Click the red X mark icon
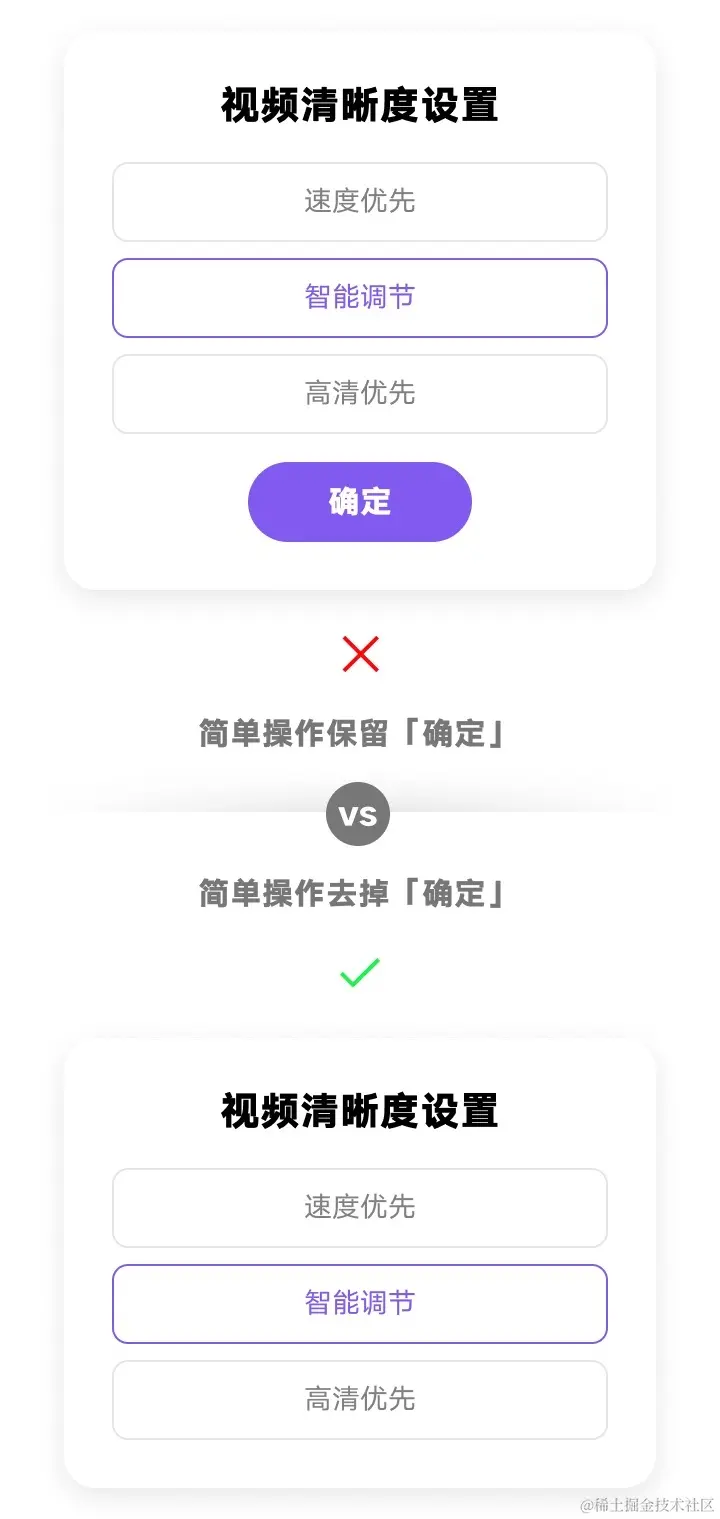The height and width of the screenshot is (1519, 720). pos(359,654)
